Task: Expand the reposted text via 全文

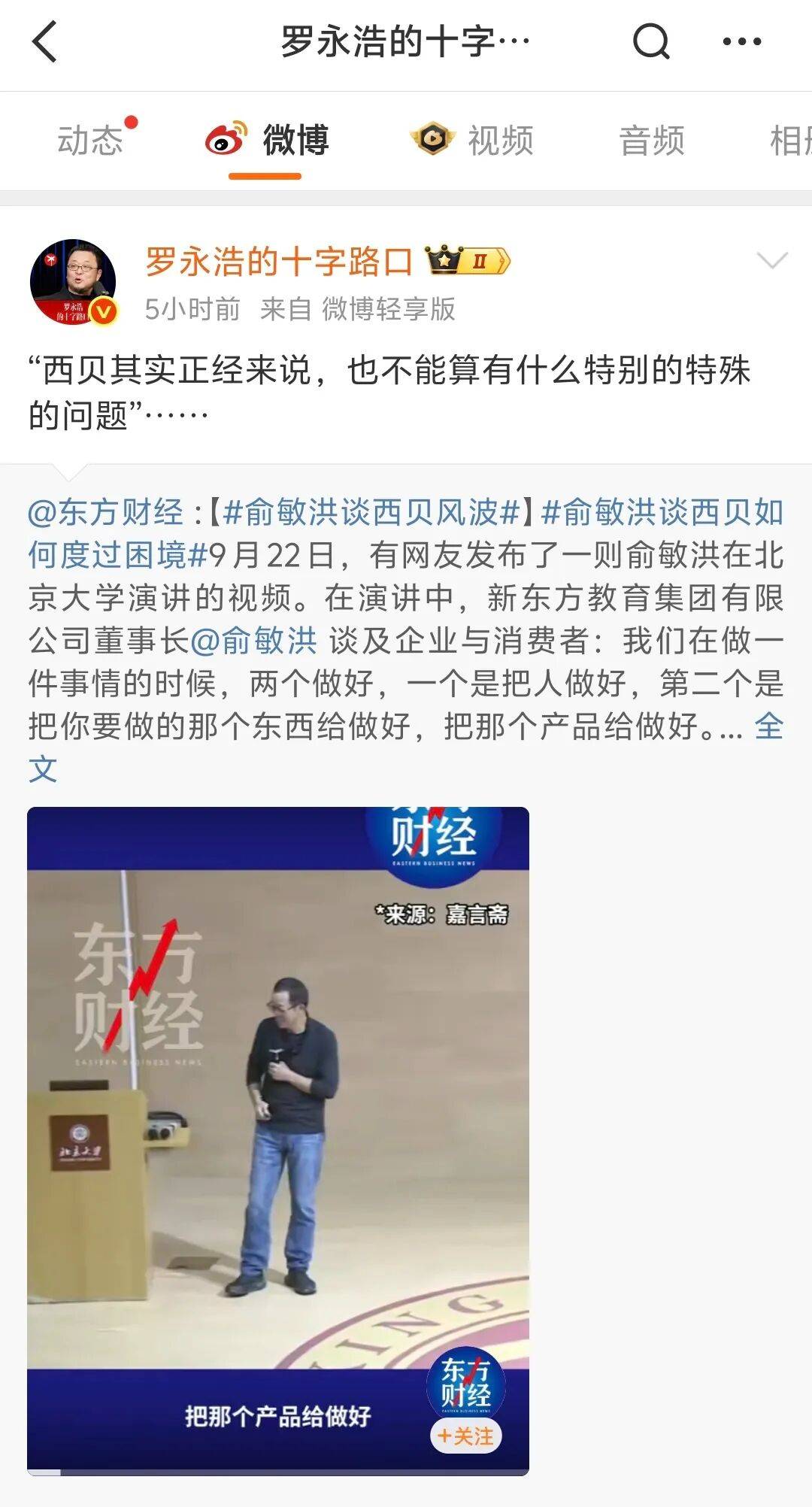Action: point(768,726)
